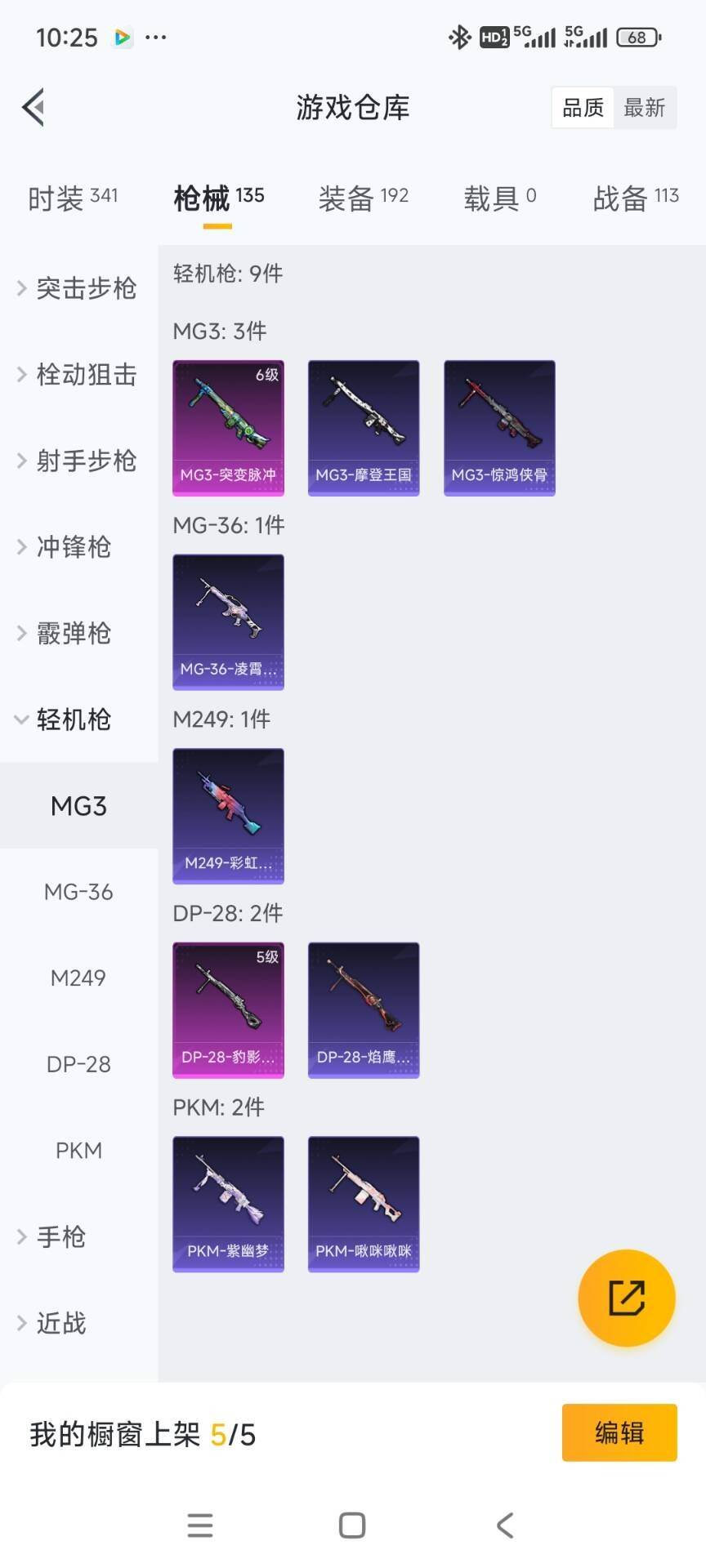Sort items by 最新
The width and height of the screenshot is (706, 1568).
(646, 107)
